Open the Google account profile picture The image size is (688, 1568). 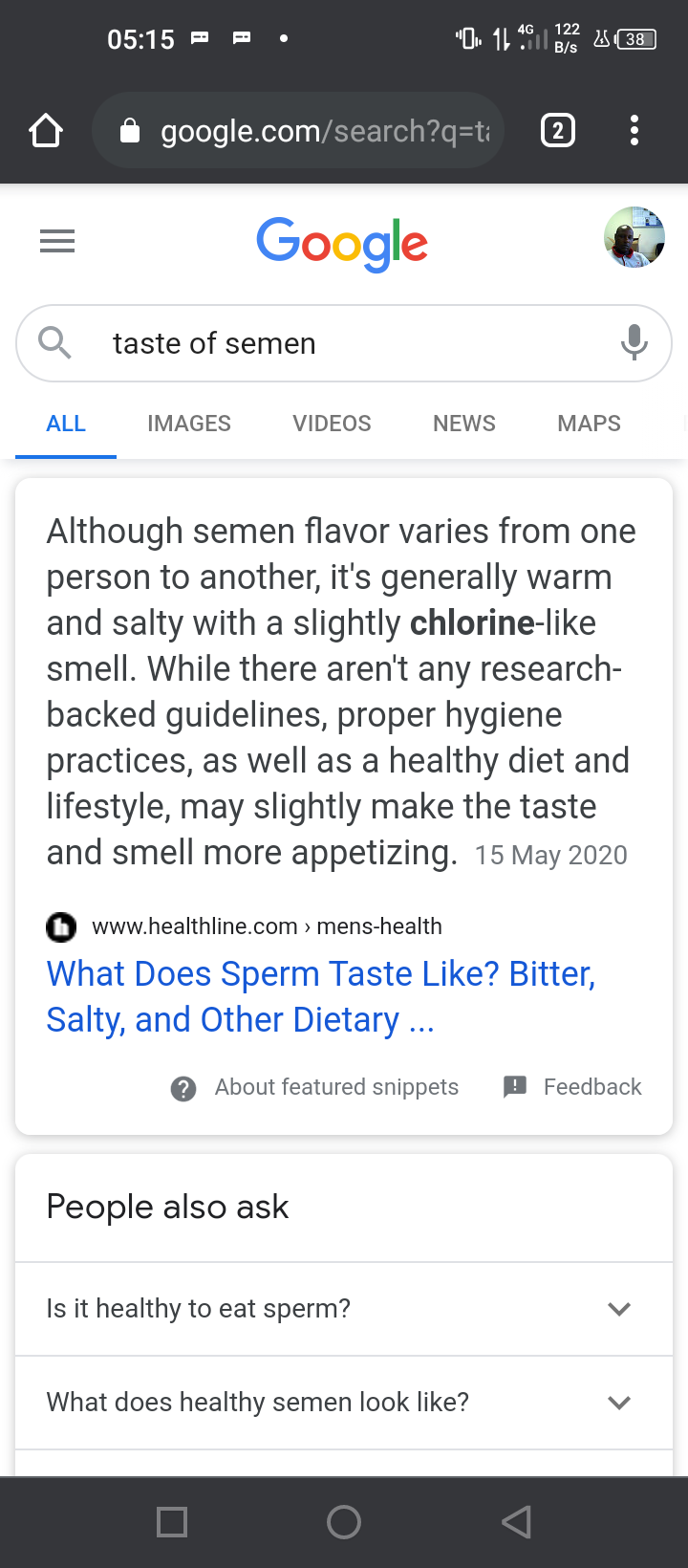[x=634, y=237]
